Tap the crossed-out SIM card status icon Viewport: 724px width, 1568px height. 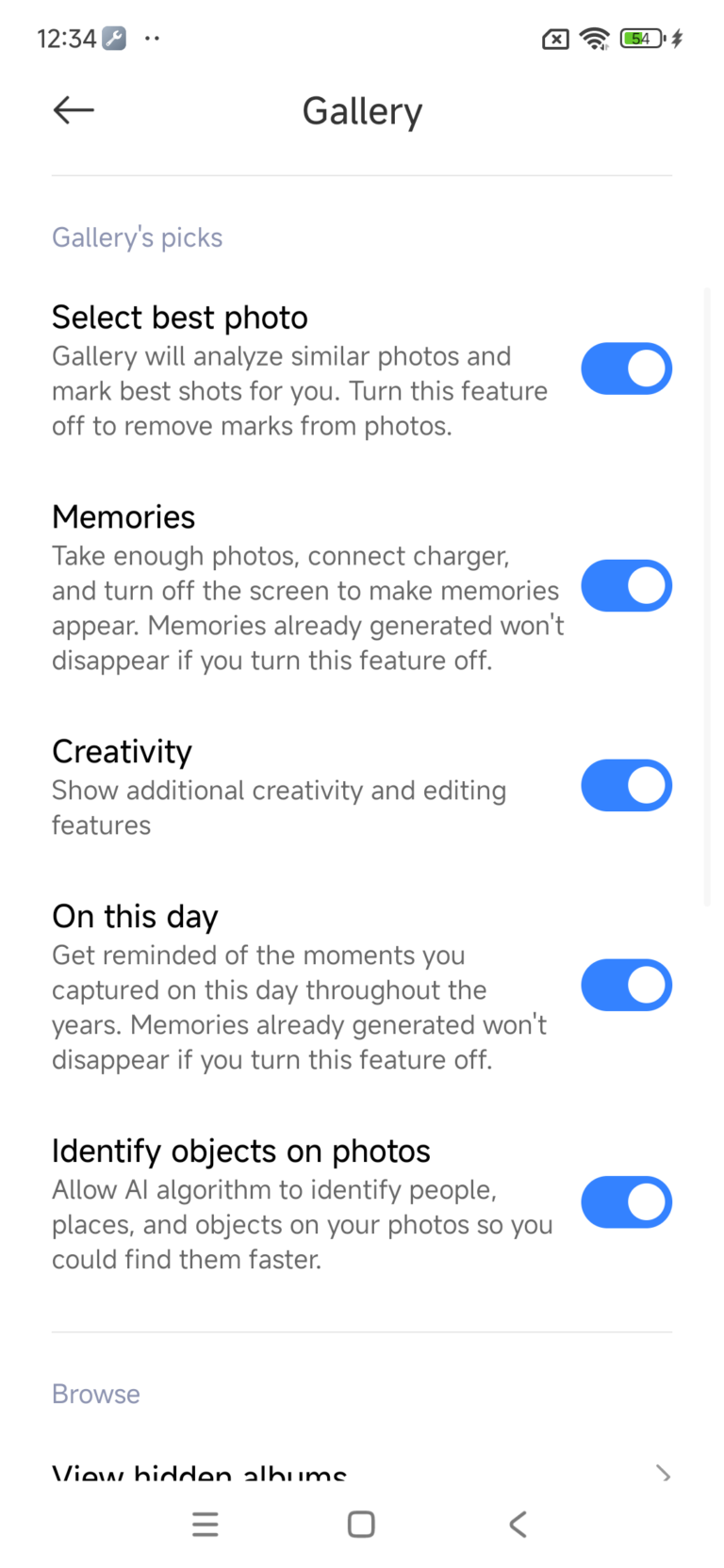554,38
